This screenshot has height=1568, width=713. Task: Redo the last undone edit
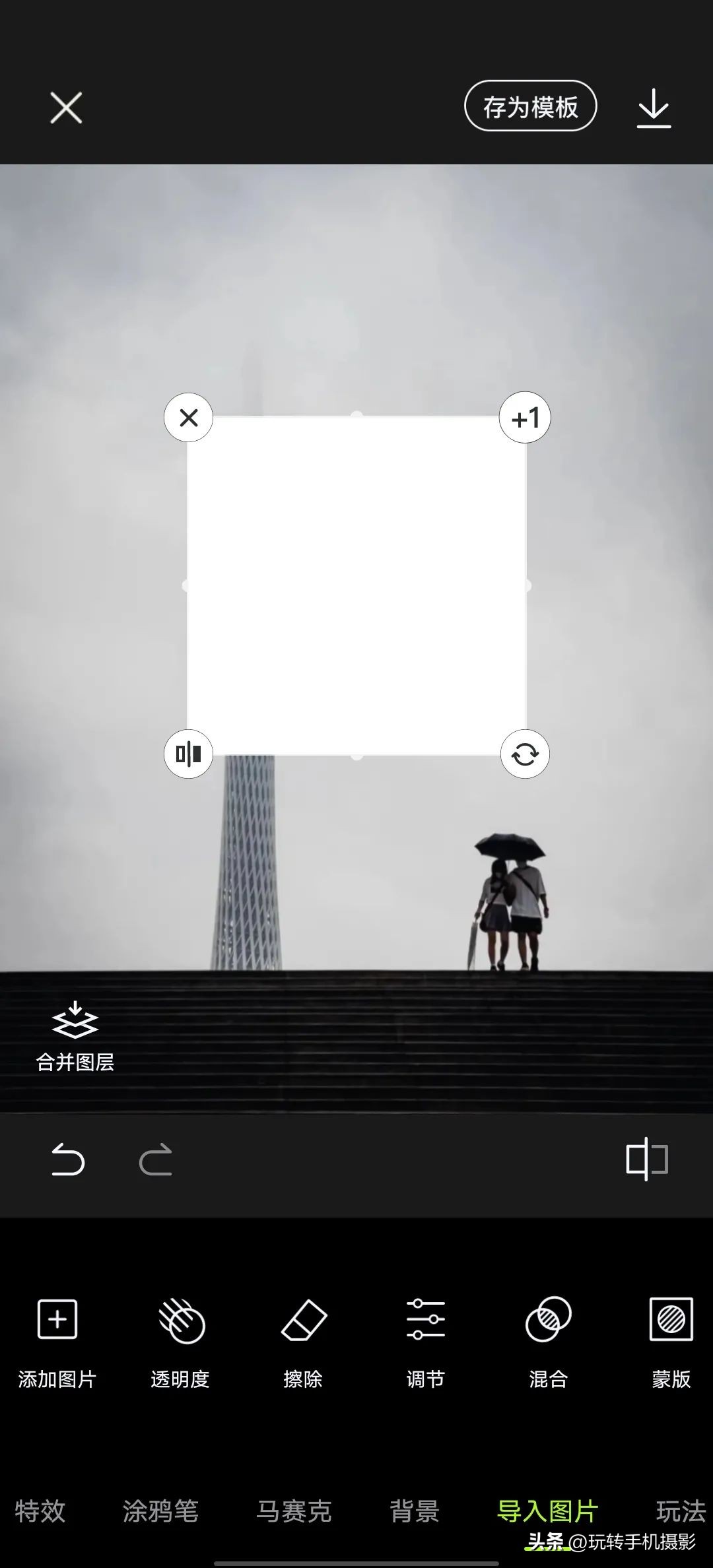point(156,1160)
